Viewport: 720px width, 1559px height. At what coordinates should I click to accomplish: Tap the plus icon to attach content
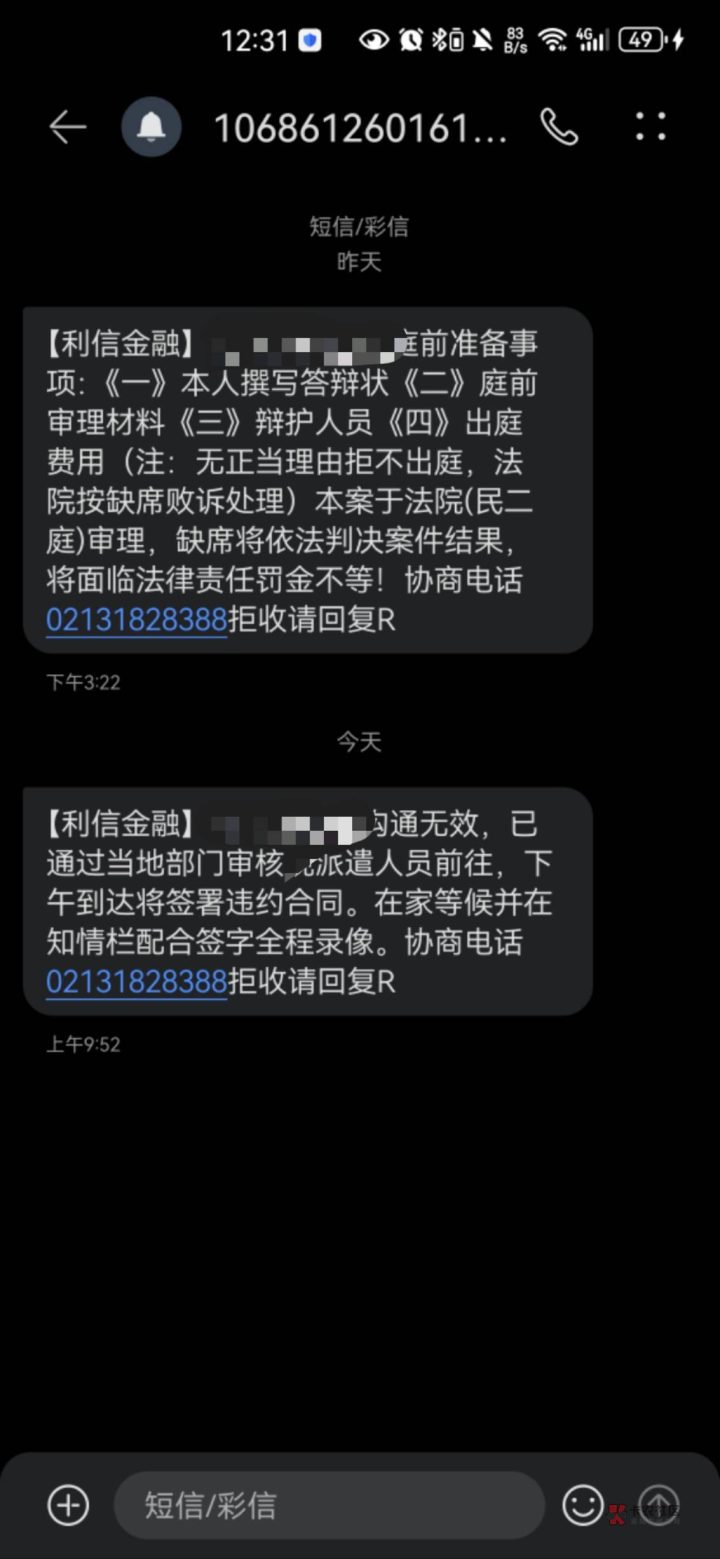(66, 1505)
